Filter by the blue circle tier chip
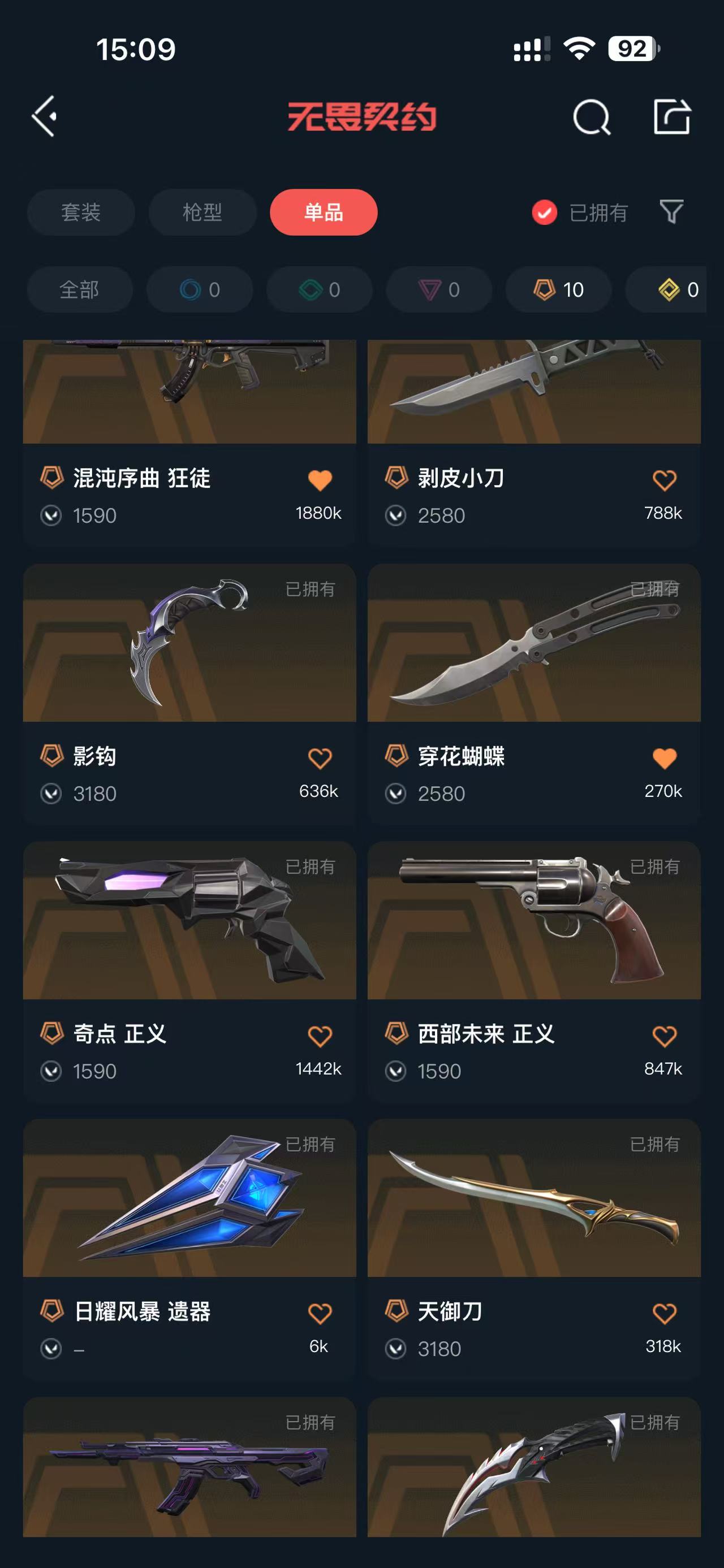This screenshot has height=1568, width=724. 200,290
